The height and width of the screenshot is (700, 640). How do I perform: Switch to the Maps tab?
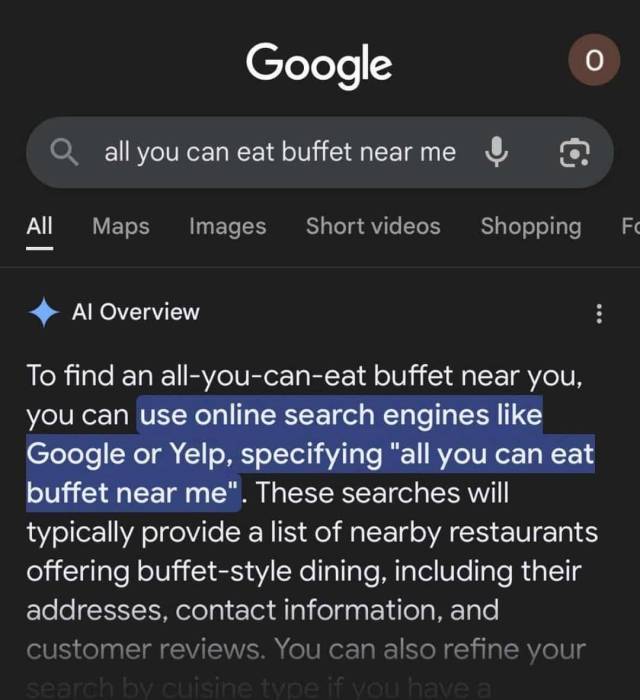121,227
